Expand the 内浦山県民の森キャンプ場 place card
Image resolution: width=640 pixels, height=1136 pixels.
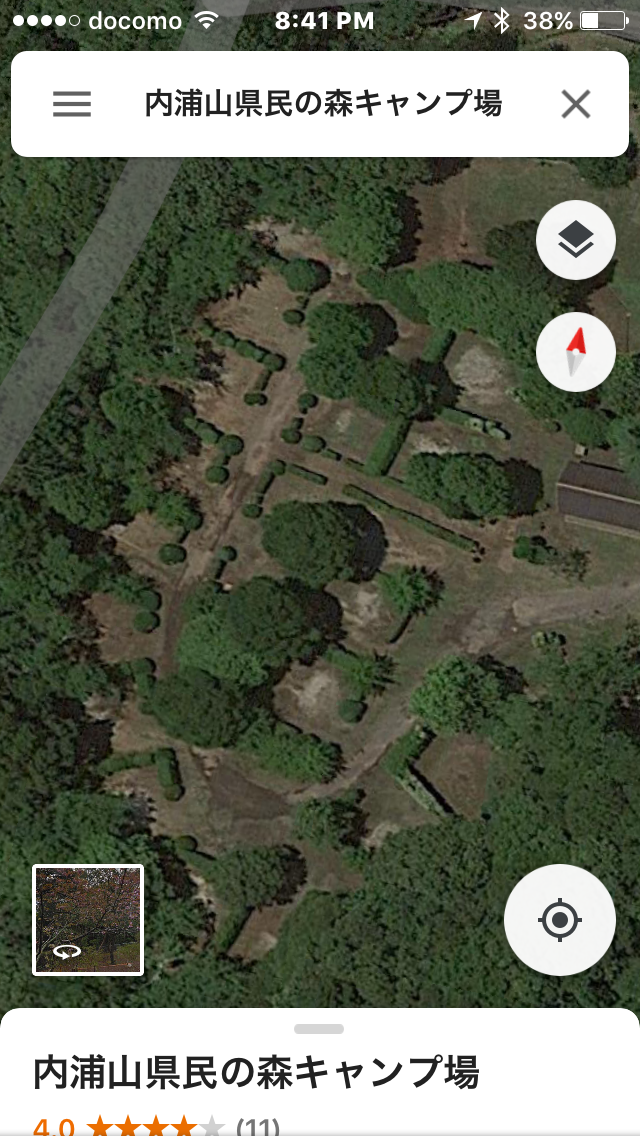(x=320, y=1070)
